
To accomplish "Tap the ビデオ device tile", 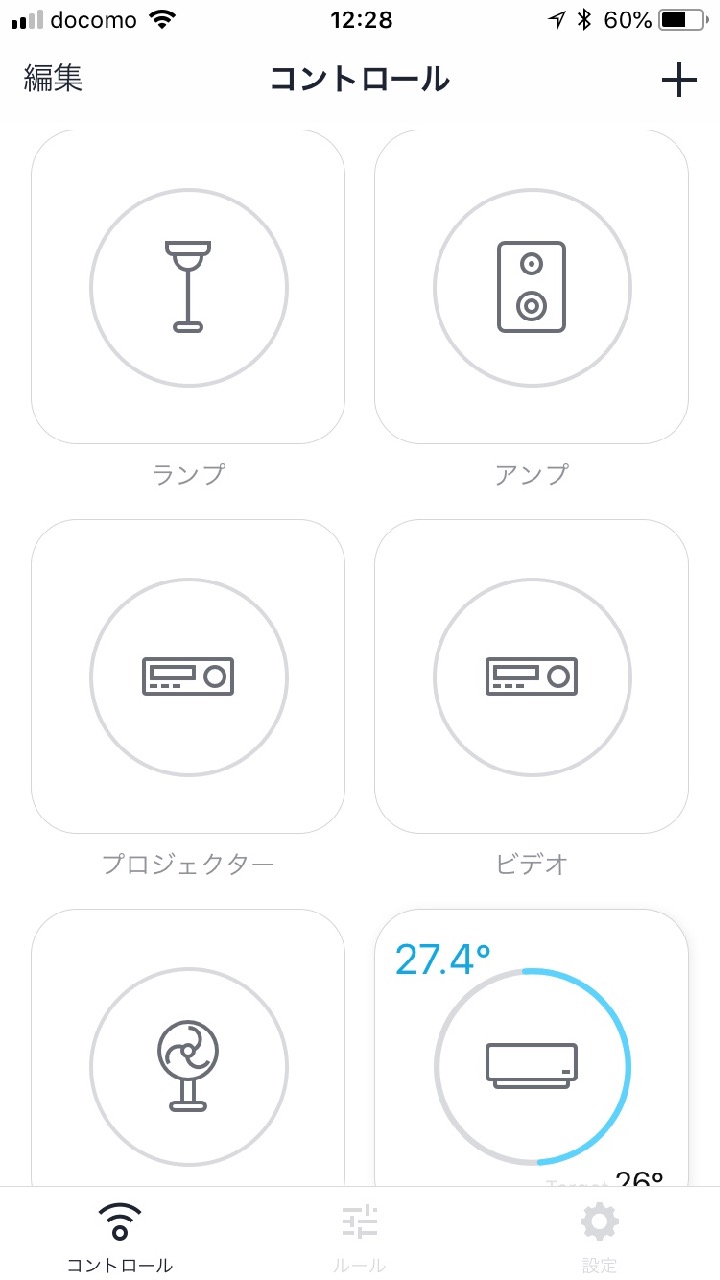I will click(x=531, y=677).
